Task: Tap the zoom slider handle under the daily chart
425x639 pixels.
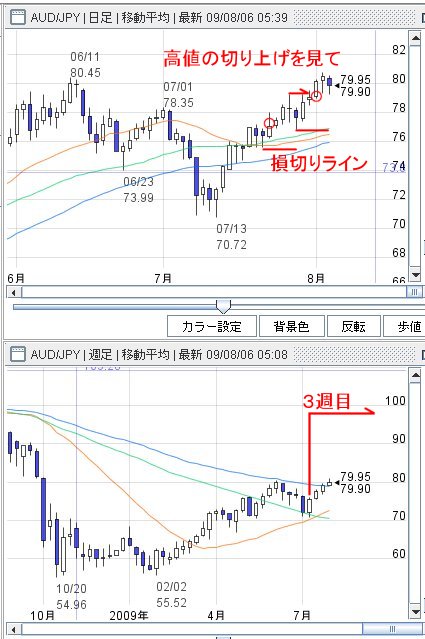Action: point(223,306)
